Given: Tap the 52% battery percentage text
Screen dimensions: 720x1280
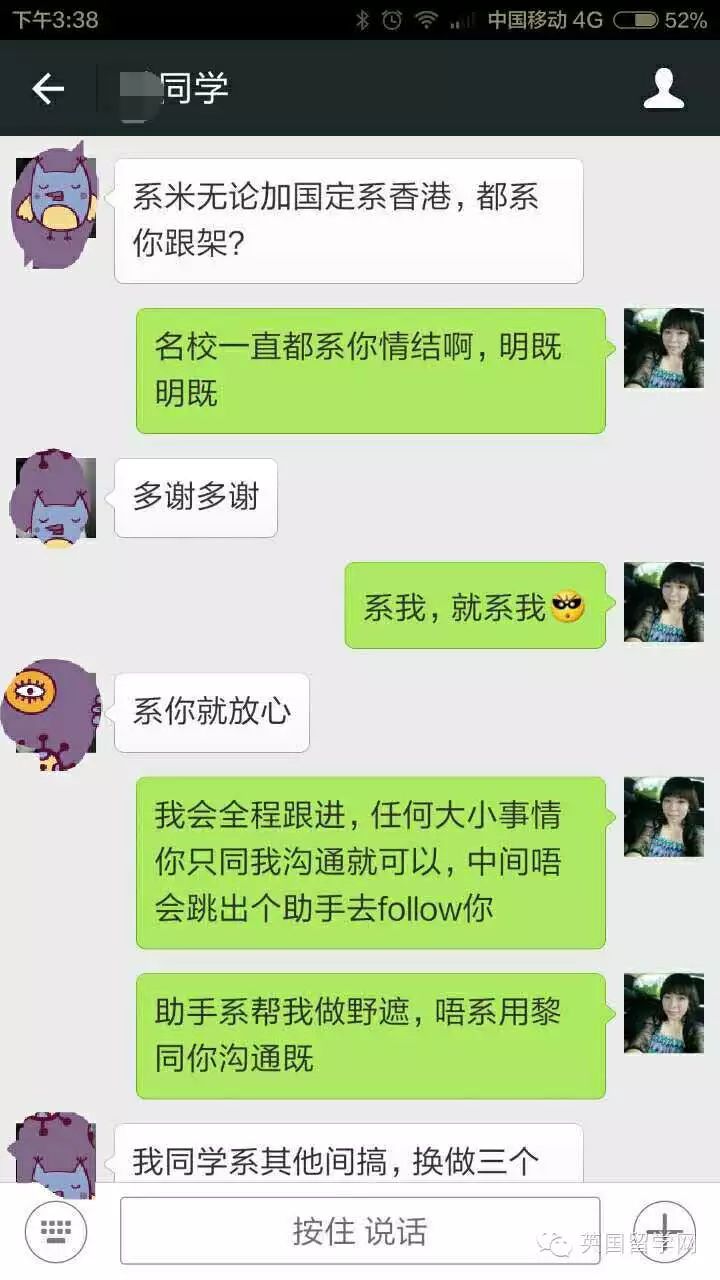Looking at the screenshot, I should pyautogui.click(x=686, y=17).
